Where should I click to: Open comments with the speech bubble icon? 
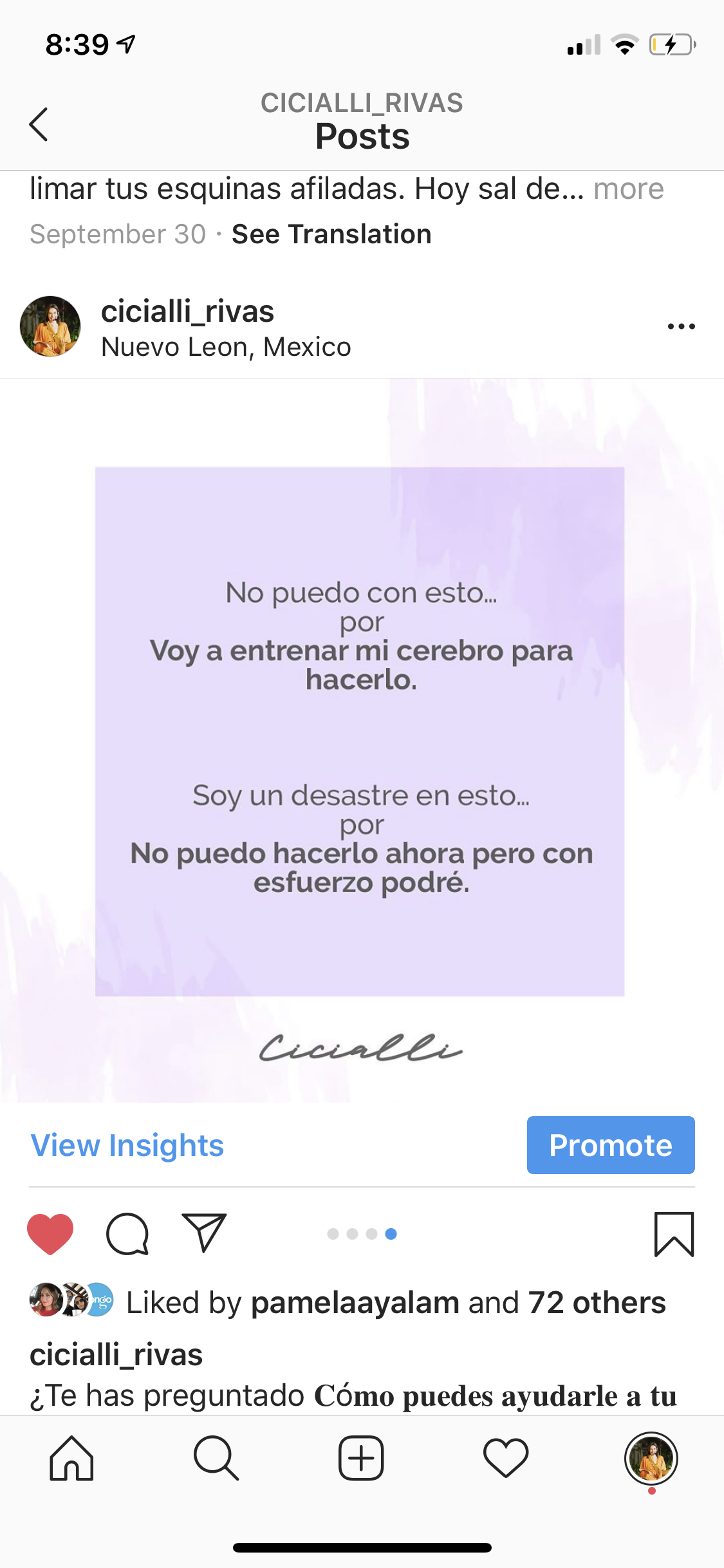[127, 1234]
